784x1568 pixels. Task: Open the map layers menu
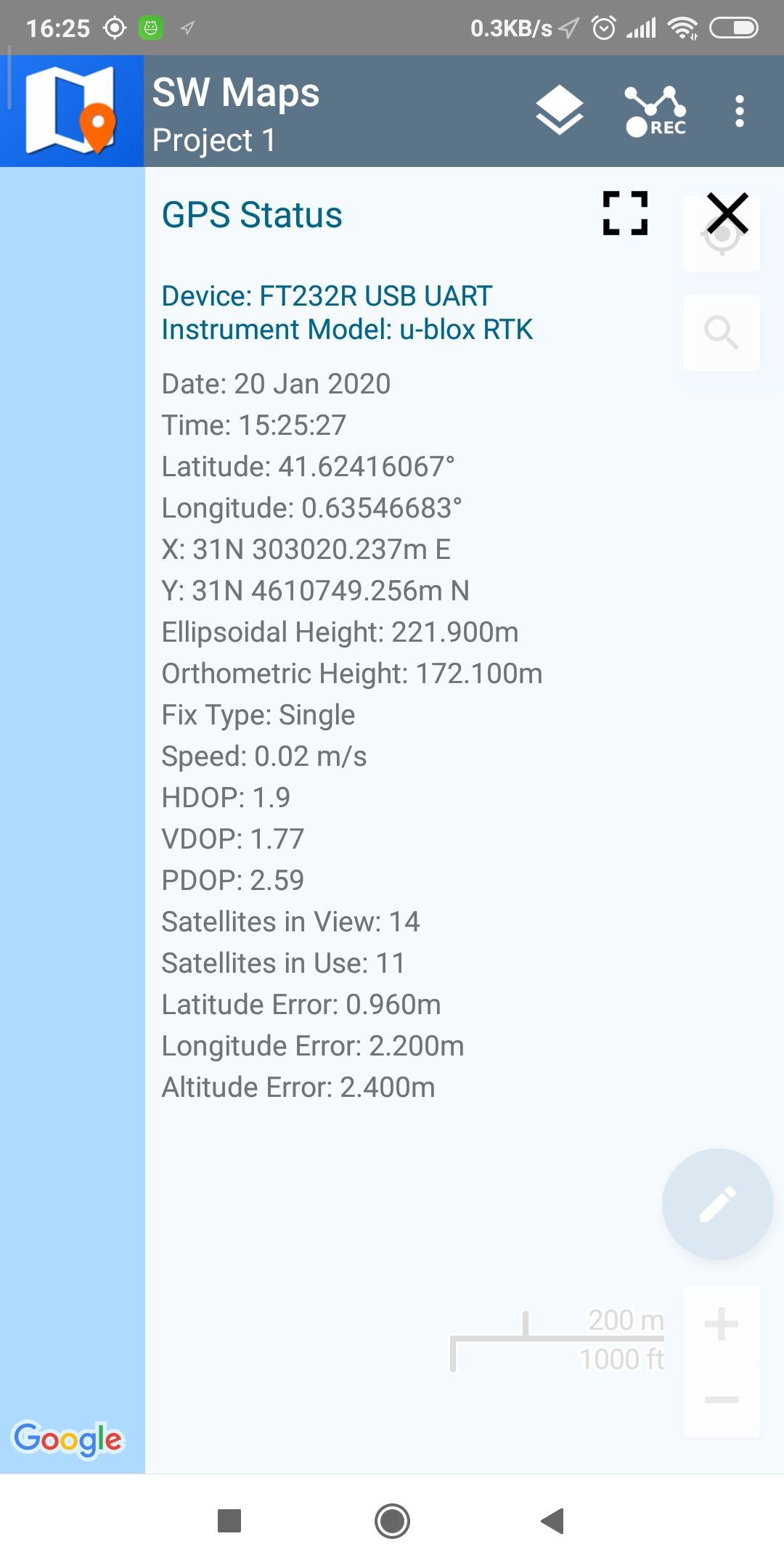pyautogui.click(x=560, y=111)
